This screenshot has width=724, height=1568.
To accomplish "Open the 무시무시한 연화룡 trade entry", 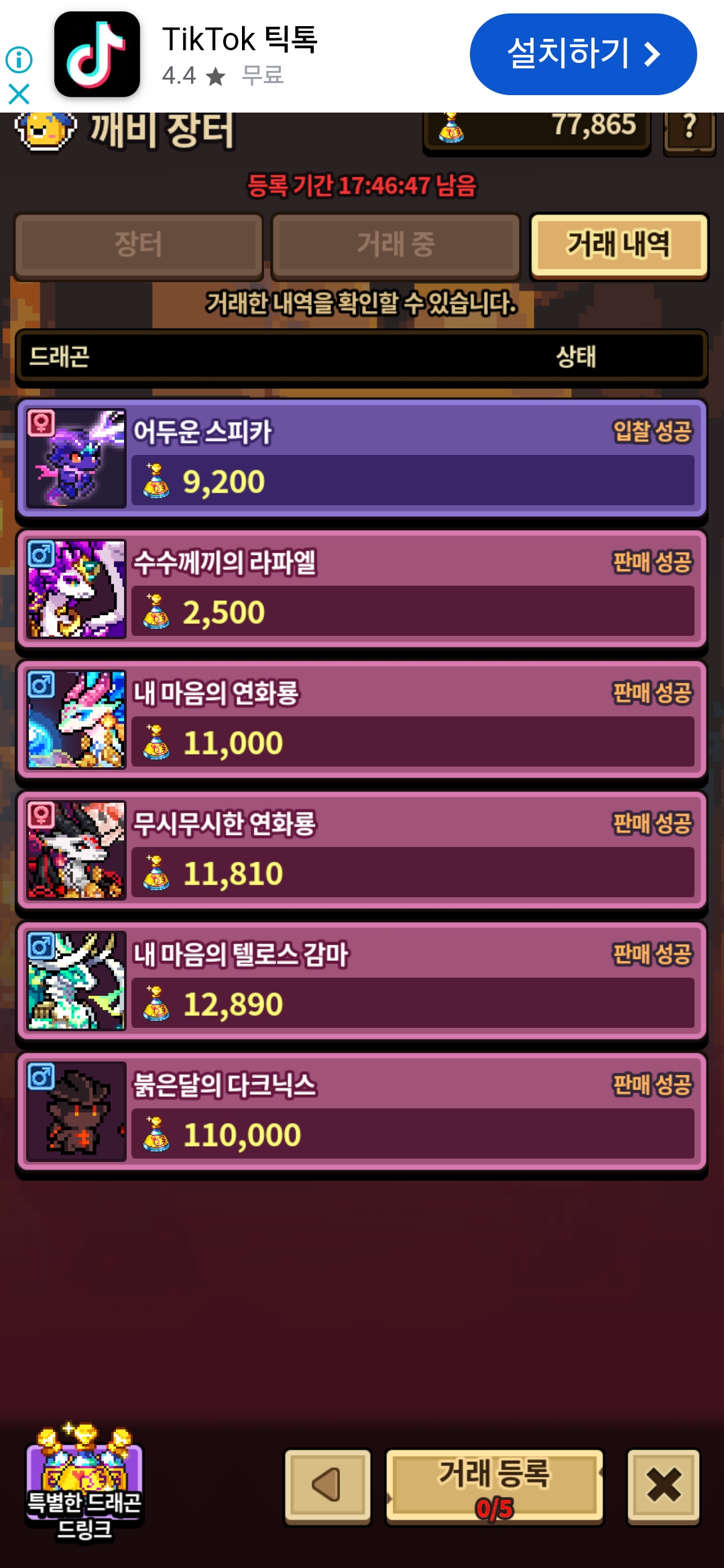I will pyautogui.click(x=362, y=850).
